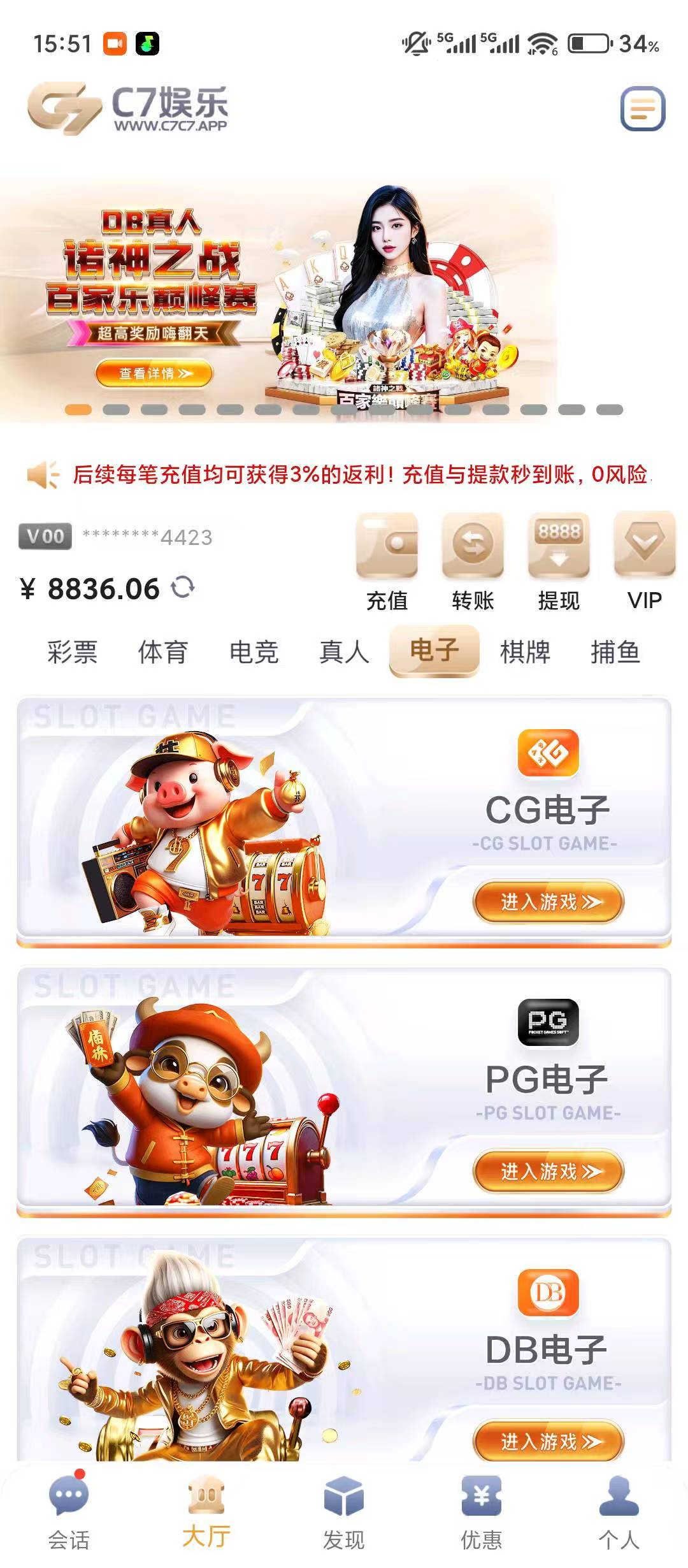Viewport: 688px width, 1568px height.
Task: Open the 个人 tab
Action: click(619, 1513)
